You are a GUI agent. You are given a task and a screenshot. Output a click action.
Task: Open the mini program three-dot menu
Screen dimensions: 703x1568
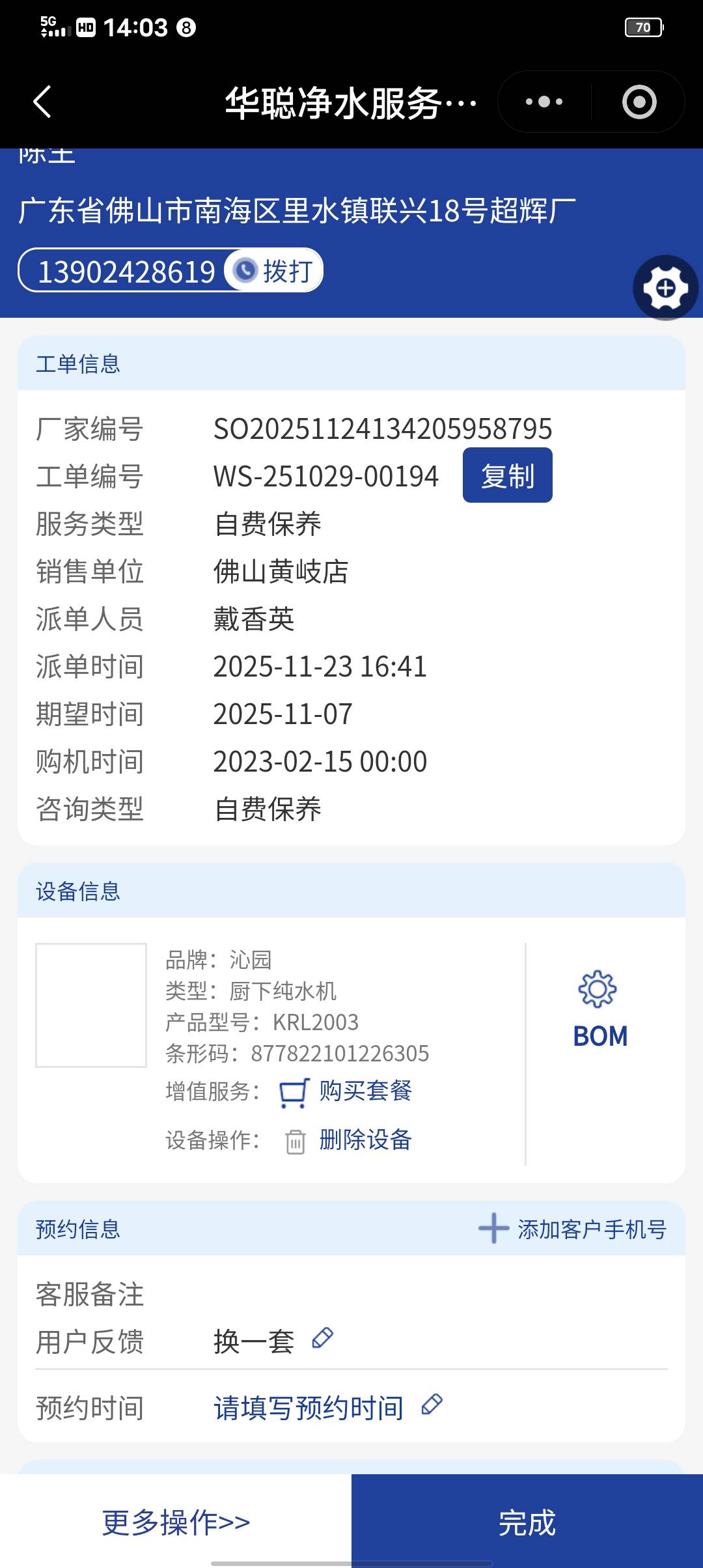[x=544, y=102]
